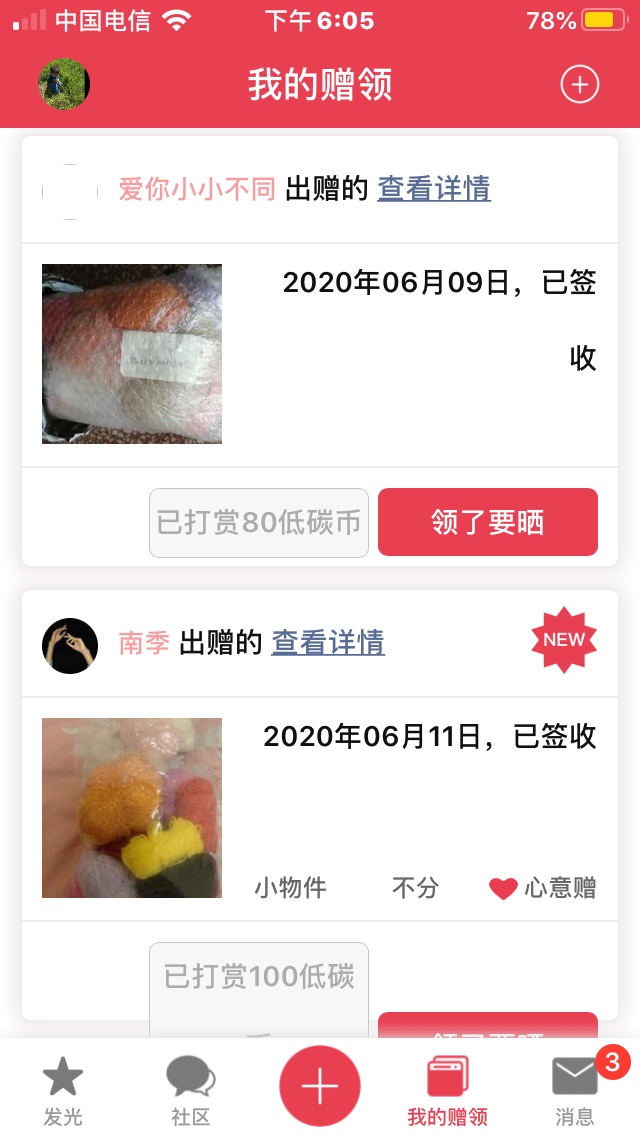Open 南季's user profile
This screenshot has height=1136, width=640.
coord(144,643)
